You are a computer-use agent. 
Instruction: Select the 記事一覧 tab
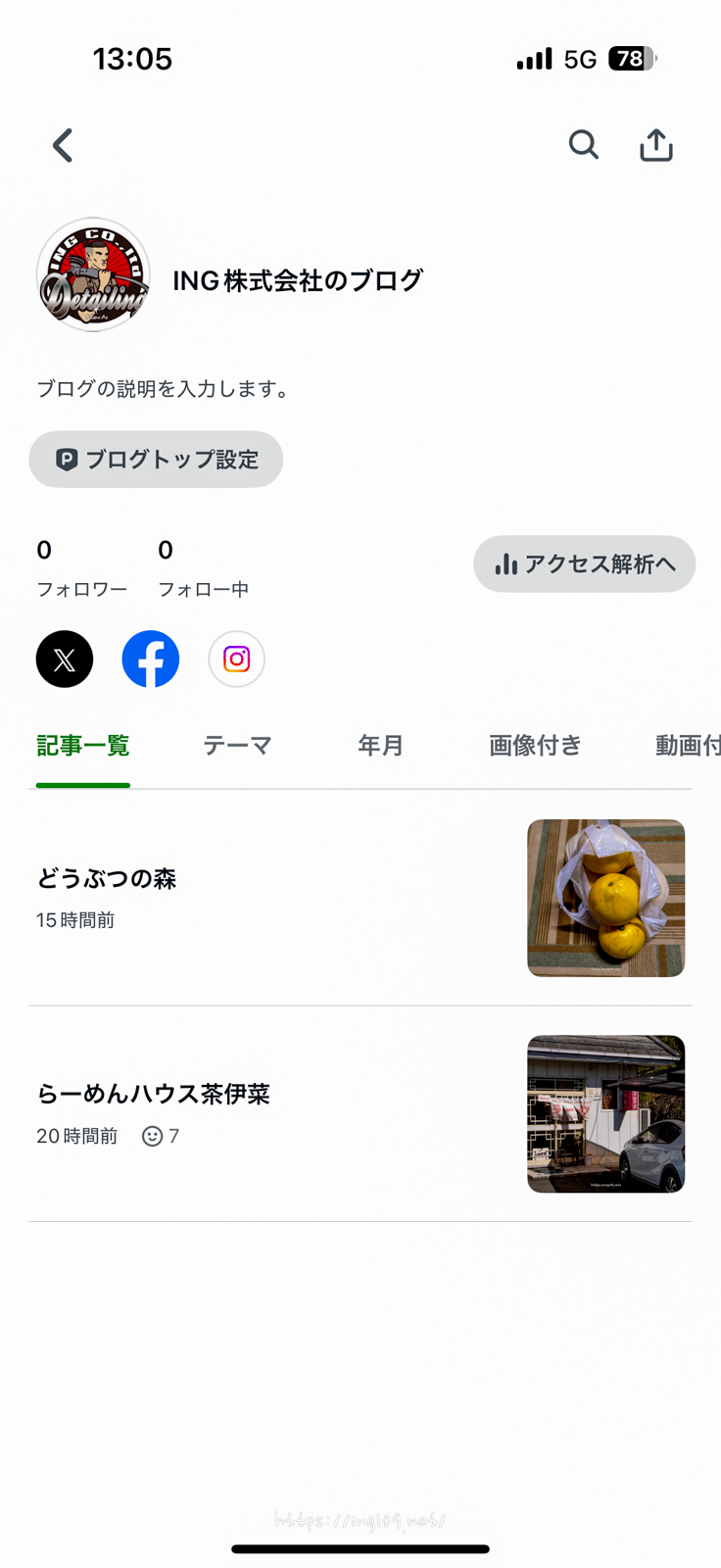(83, 746)
